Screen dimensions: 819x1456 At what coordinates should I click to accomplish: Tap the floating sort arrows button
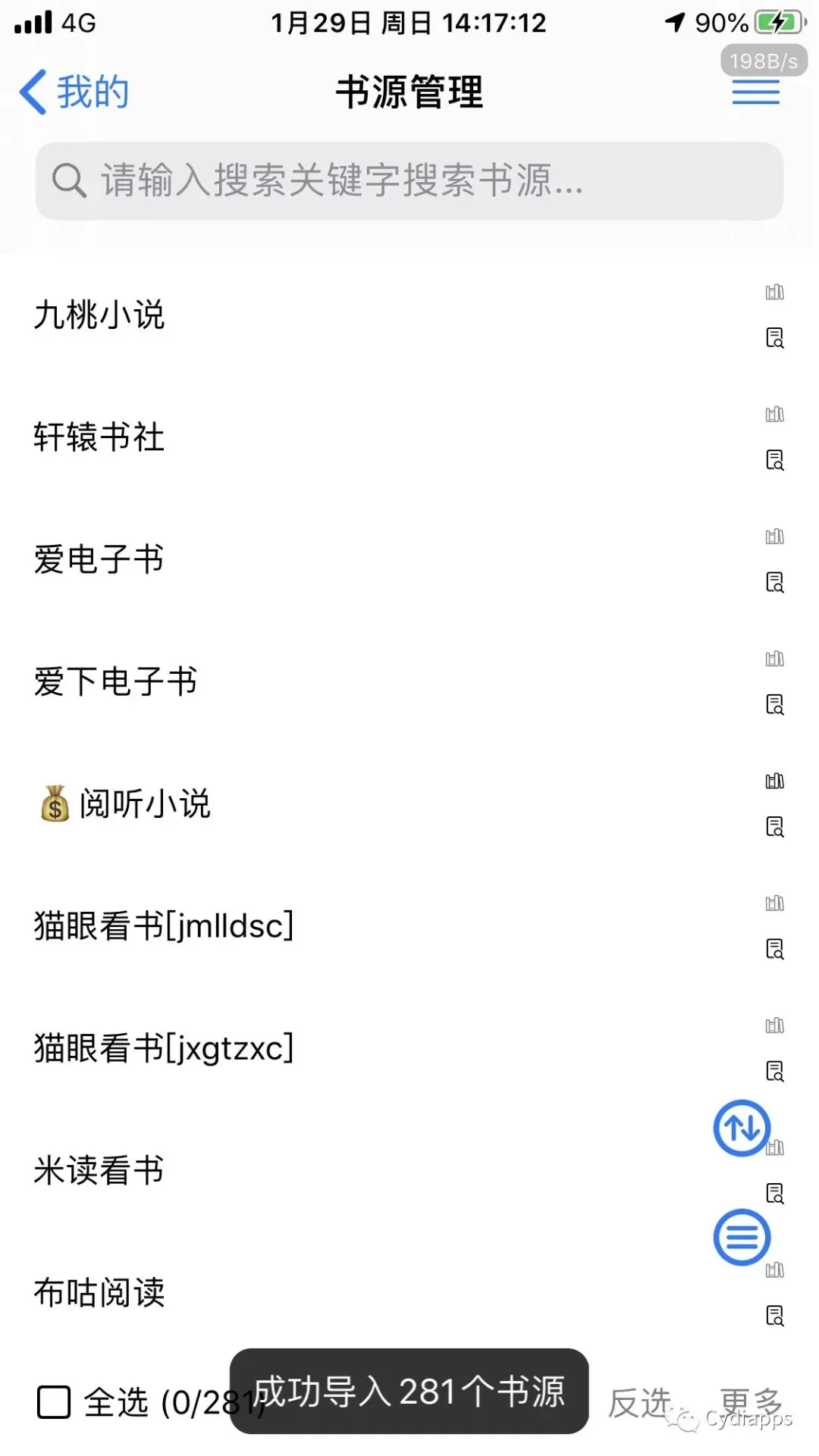[742, 1128]
